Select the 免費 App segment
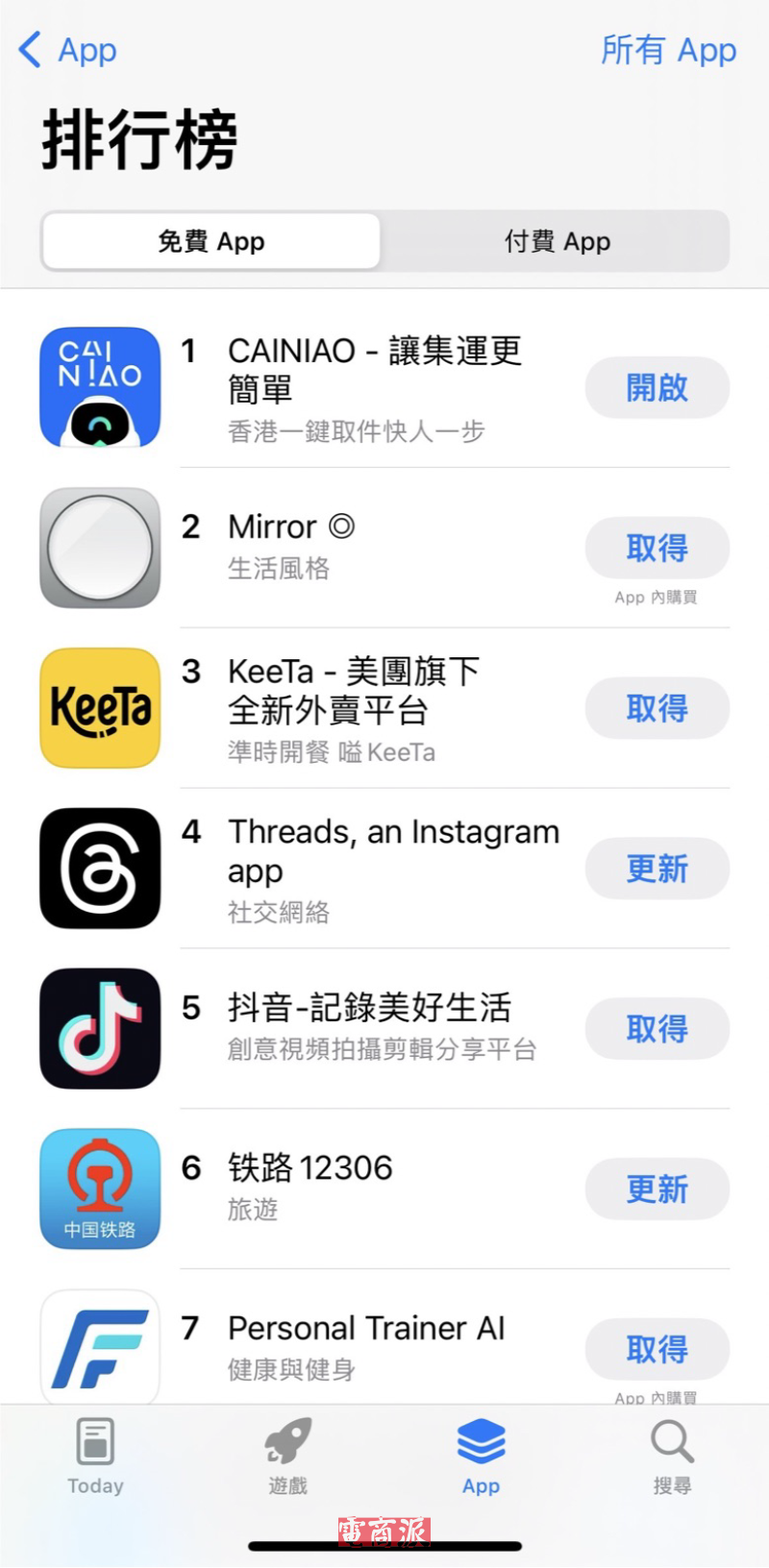This screenshot has width=769, height=1568. tap(211, 241)
